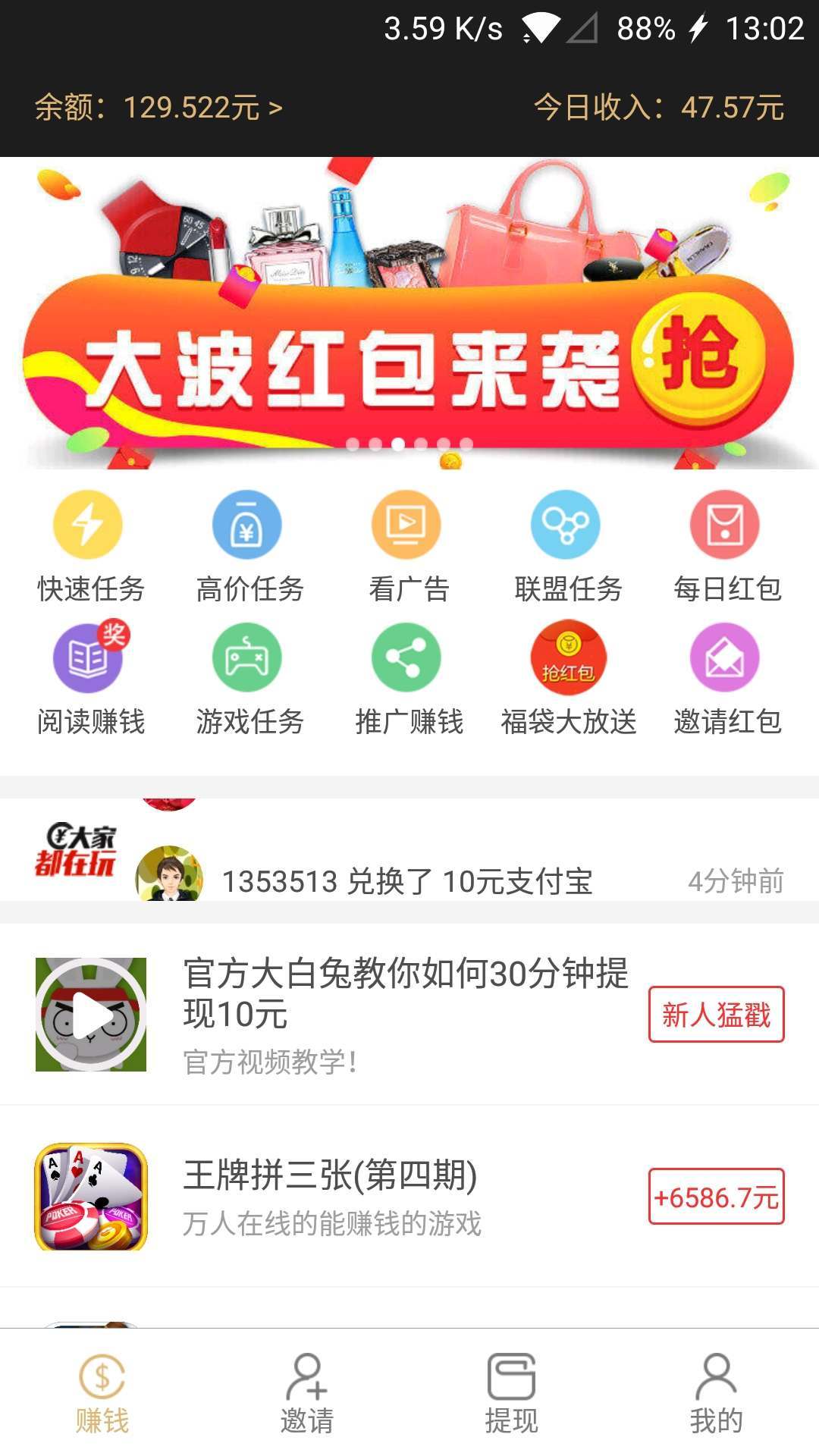This screenshot has height=1456, width=819.
Task: Go to the 我的 profile tab
Action: coord(717,1392)
